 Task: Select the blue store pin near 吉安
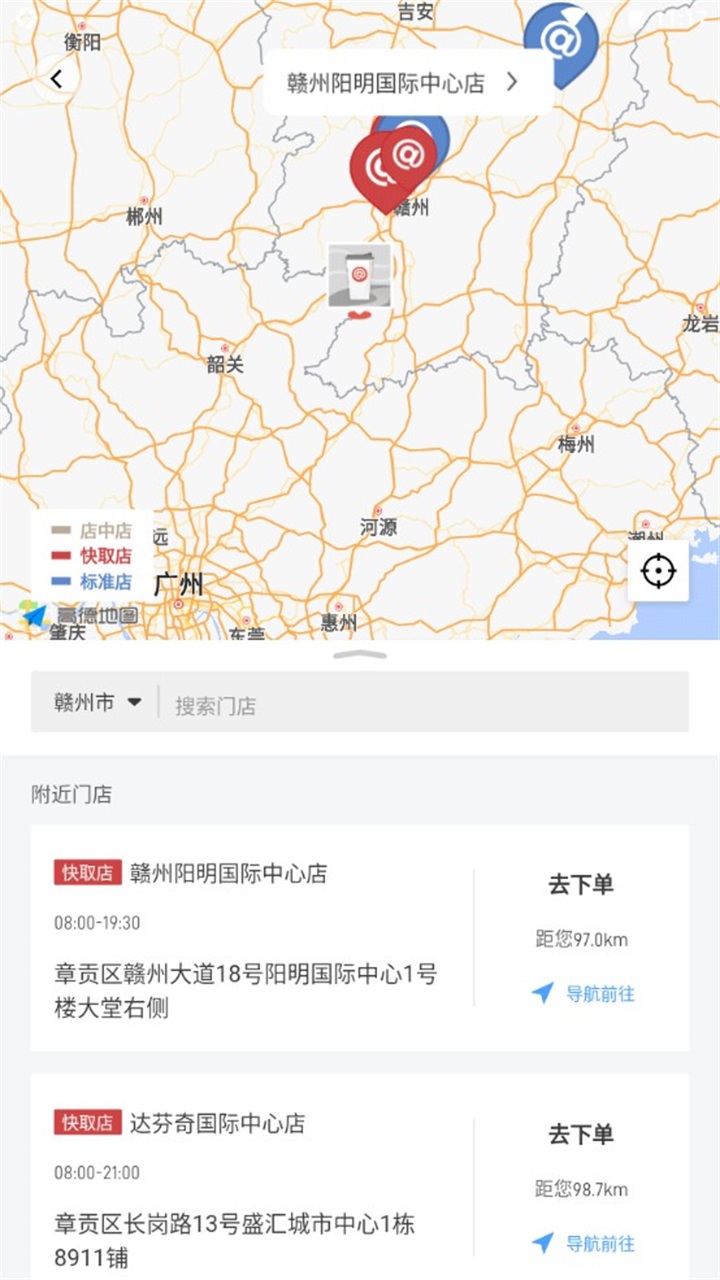pyautogui.click(x=561, y=40)
